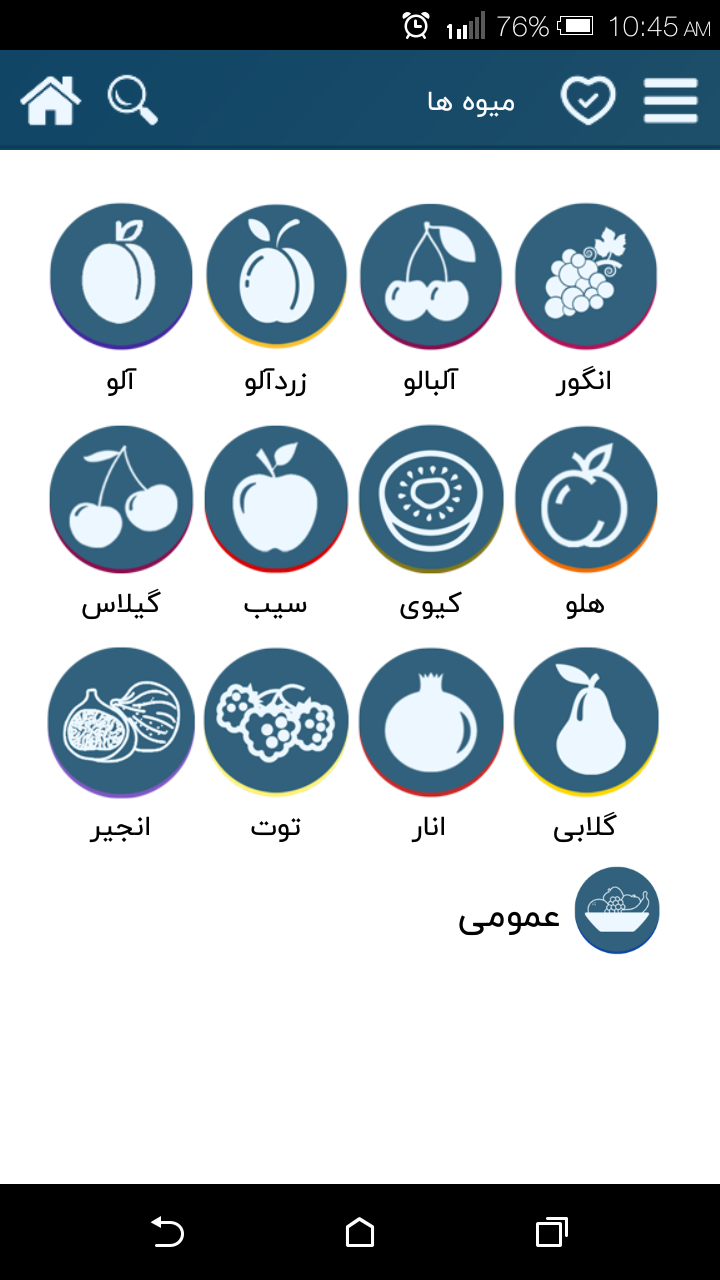Go to the app home icon

51,100
